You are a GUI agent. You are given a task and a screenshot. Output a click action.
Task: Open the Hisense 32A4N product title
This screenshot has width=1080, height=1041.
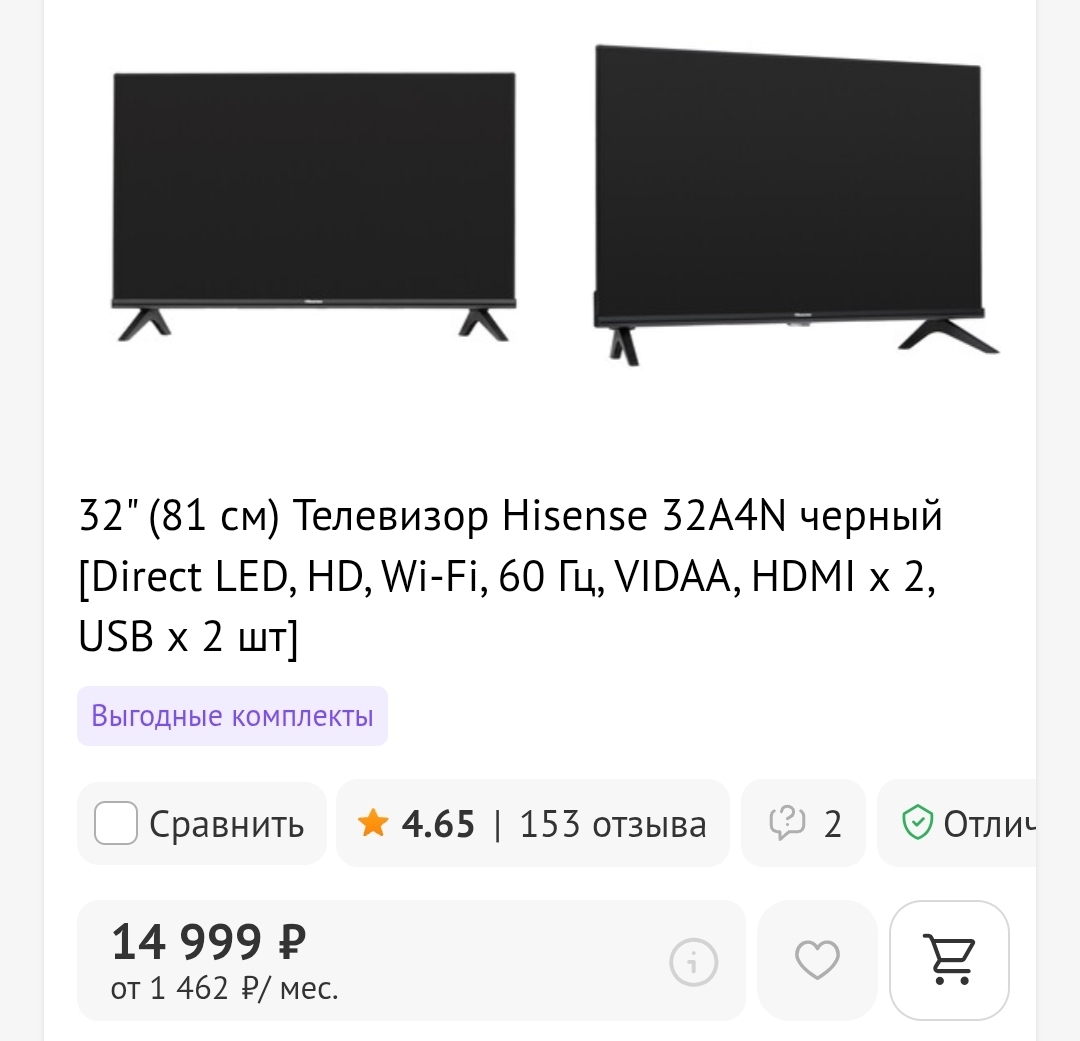pos(510,577)
